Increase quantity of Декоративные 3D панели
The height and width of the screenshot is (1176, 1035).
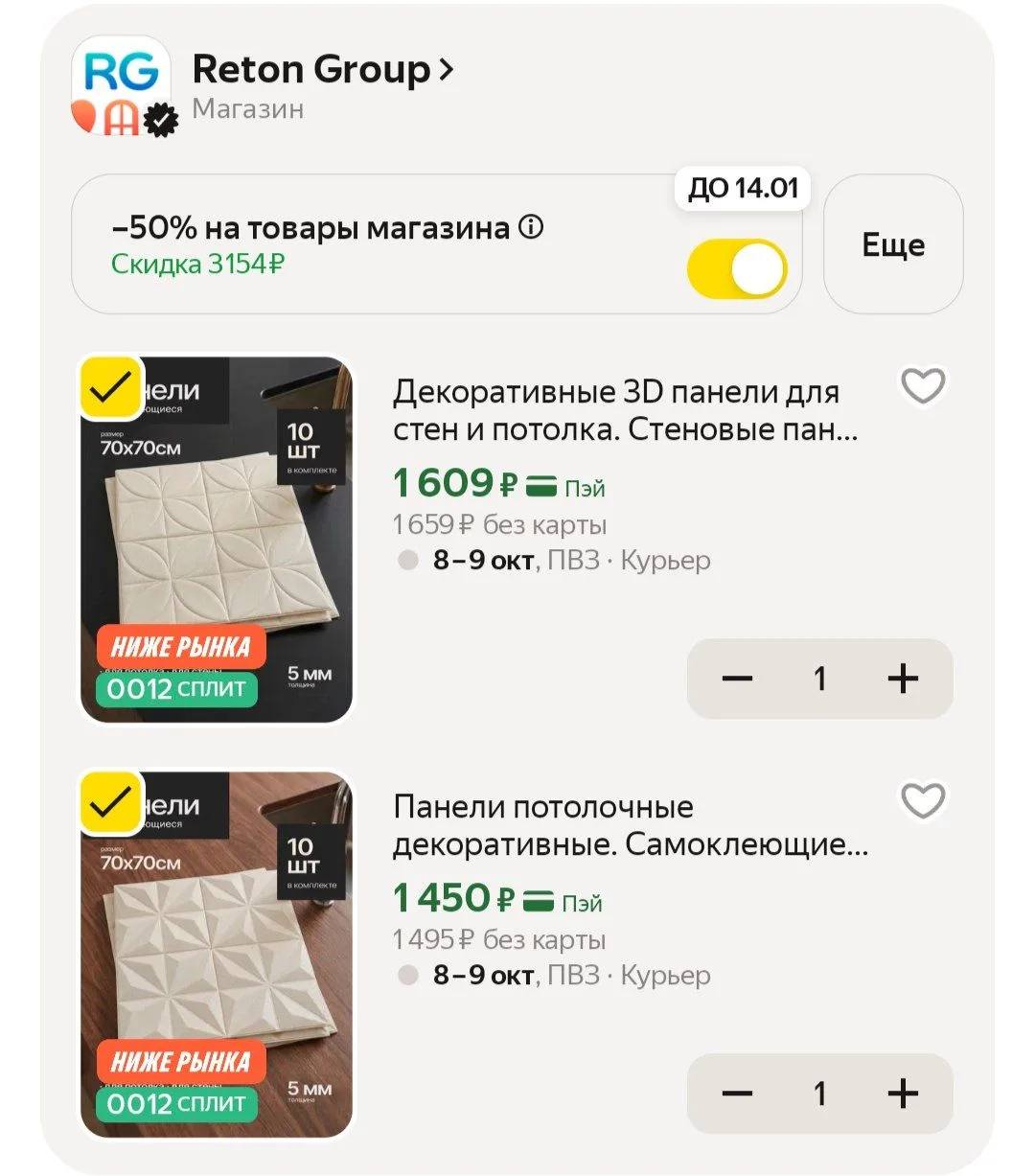click(903, 679)
